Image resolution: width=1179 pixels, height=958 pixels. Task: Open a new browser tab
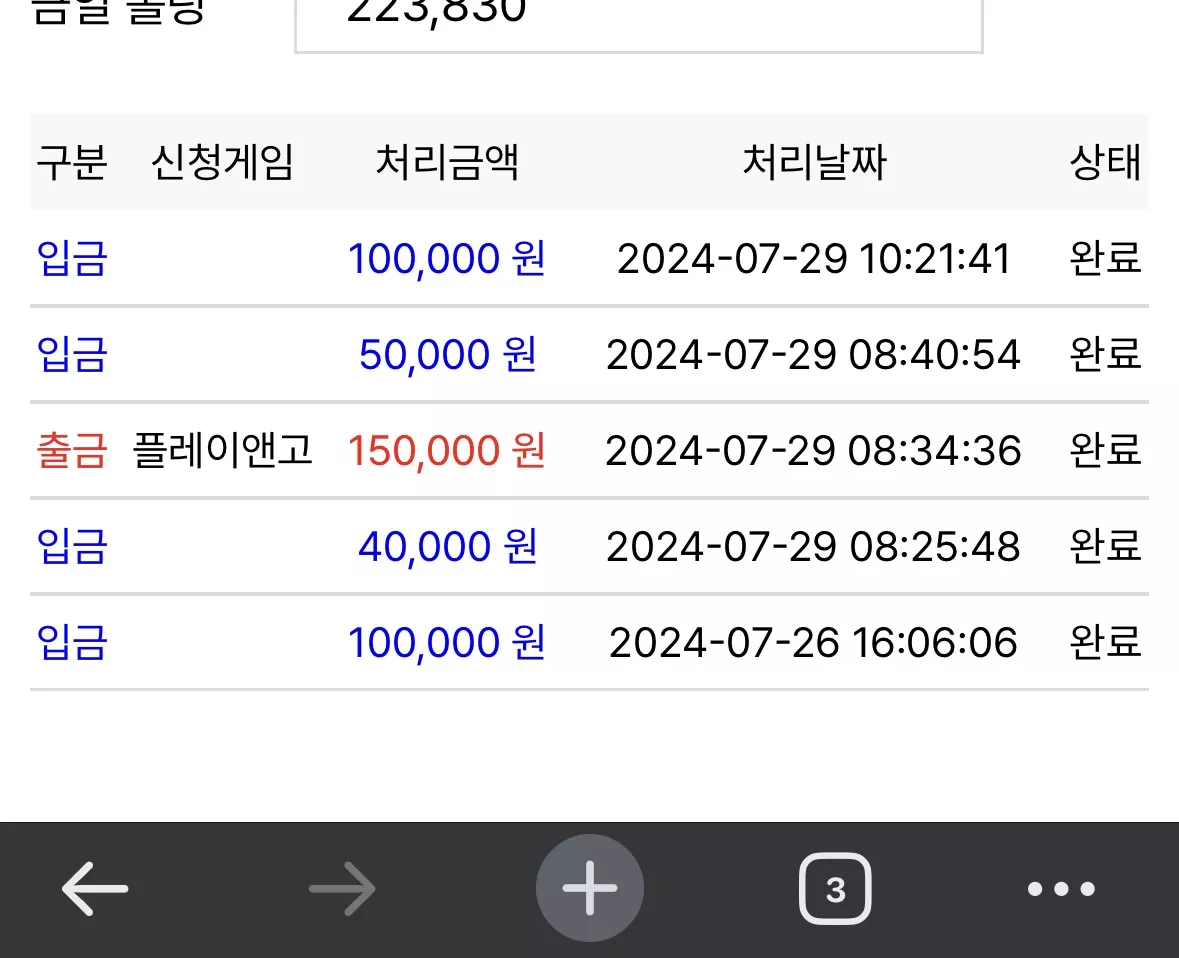(x=590, y=888)
